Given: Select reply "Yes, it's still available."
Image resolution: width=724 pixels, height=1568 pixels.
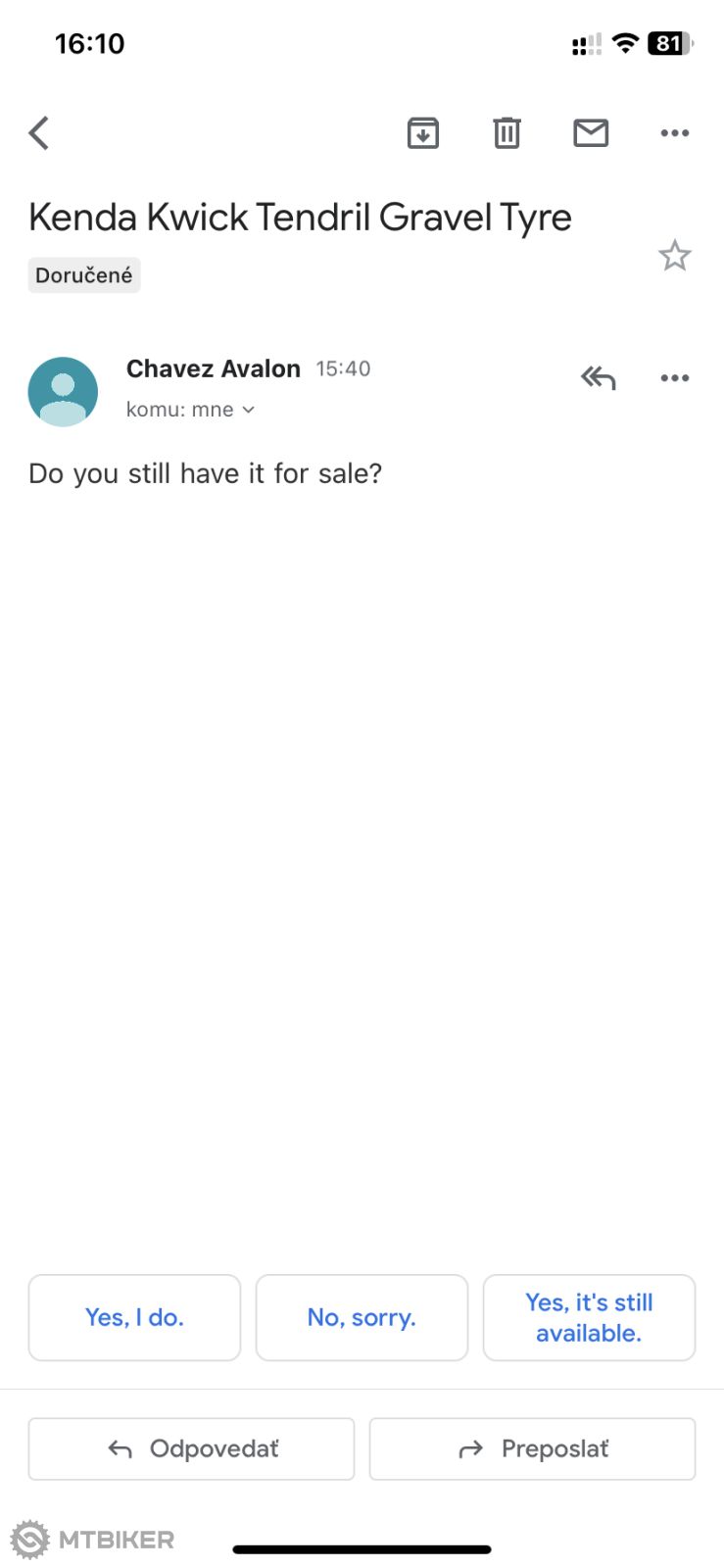Looking at the screenshot, I should (x=589, y=1317).
